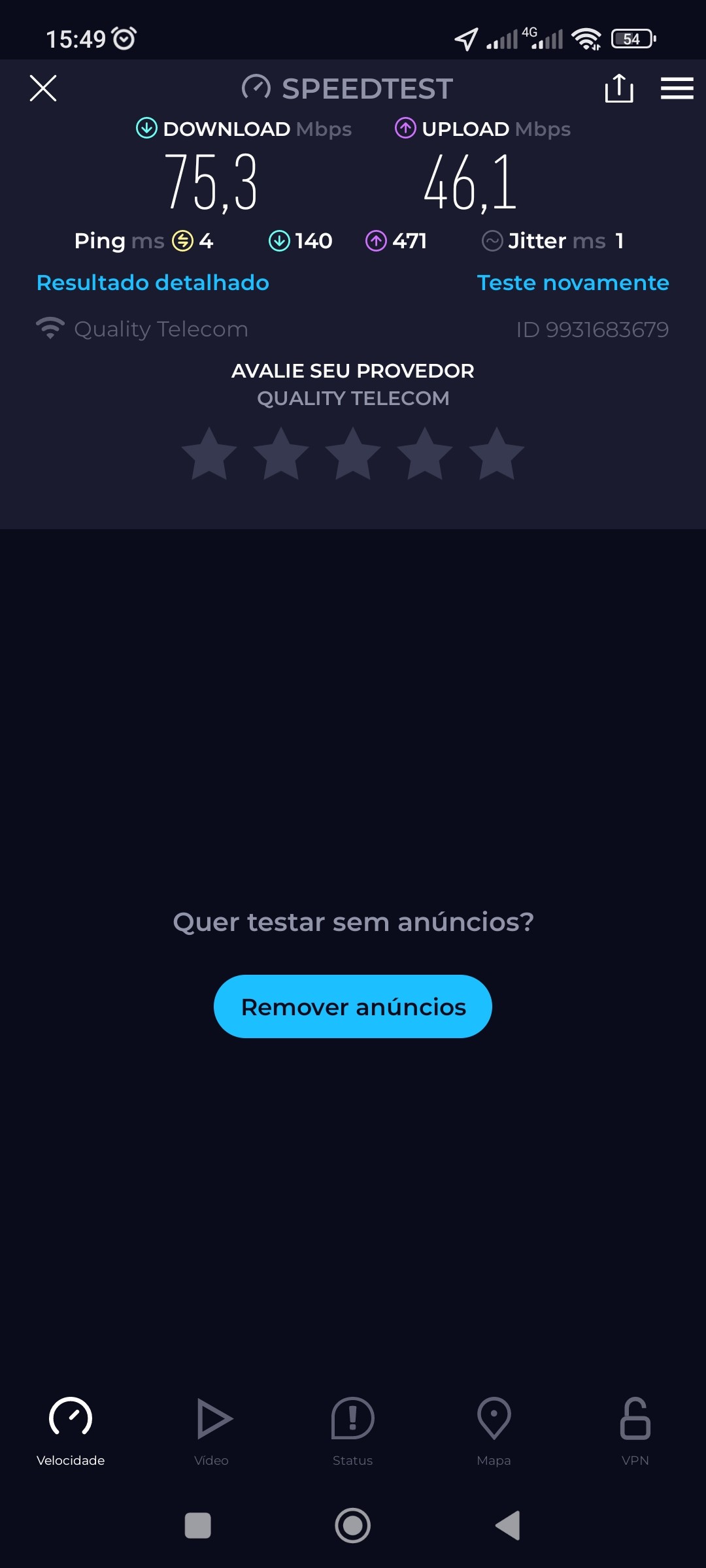
Task: Tap Teste novamente to rerun test
Action: [x=573, y=283]
